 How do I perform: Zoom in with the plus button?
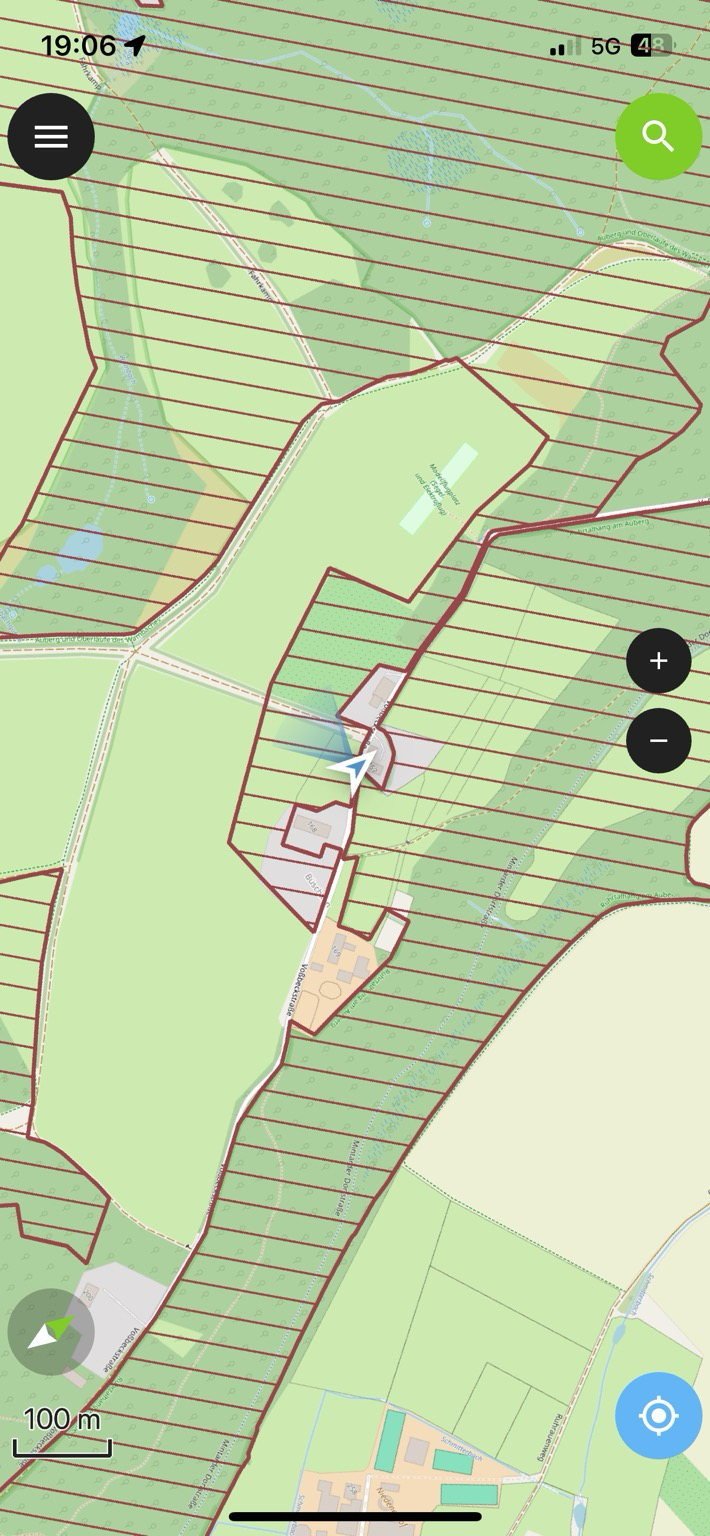[x=658, y=661]
